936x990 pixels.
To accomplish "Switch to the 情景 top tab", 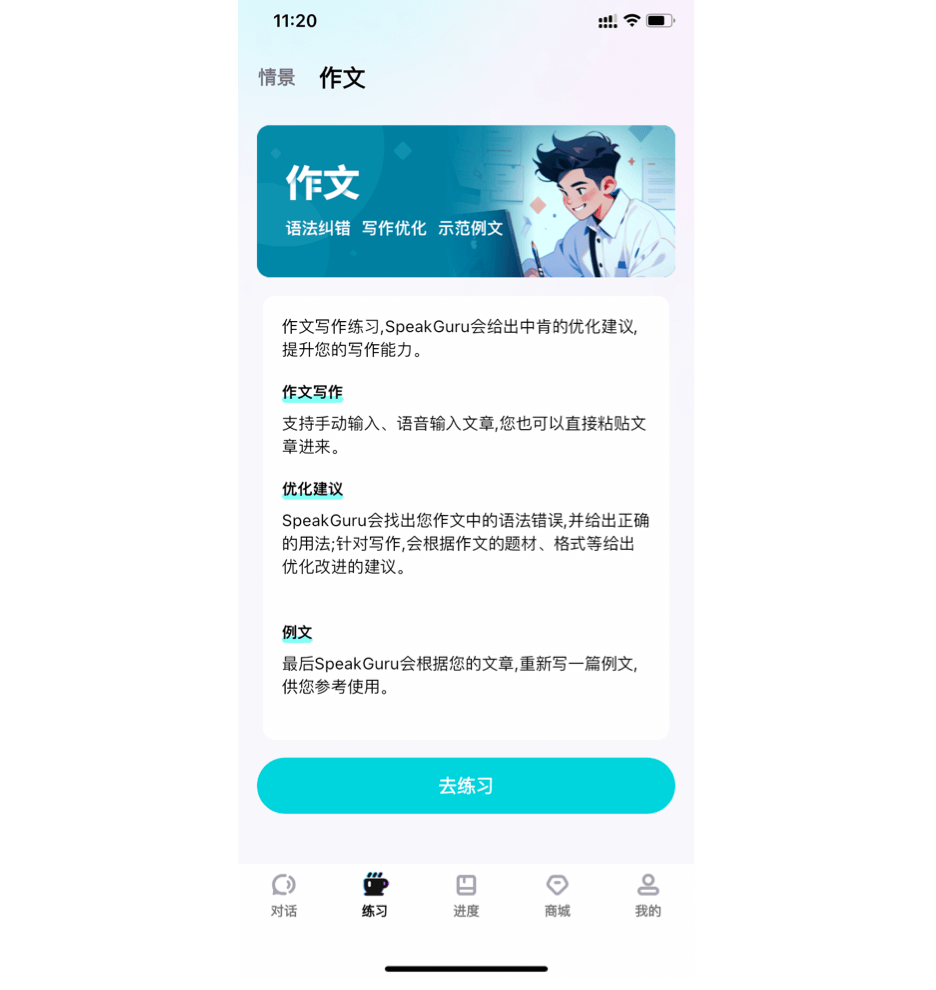I will click(x=277, y=77).
